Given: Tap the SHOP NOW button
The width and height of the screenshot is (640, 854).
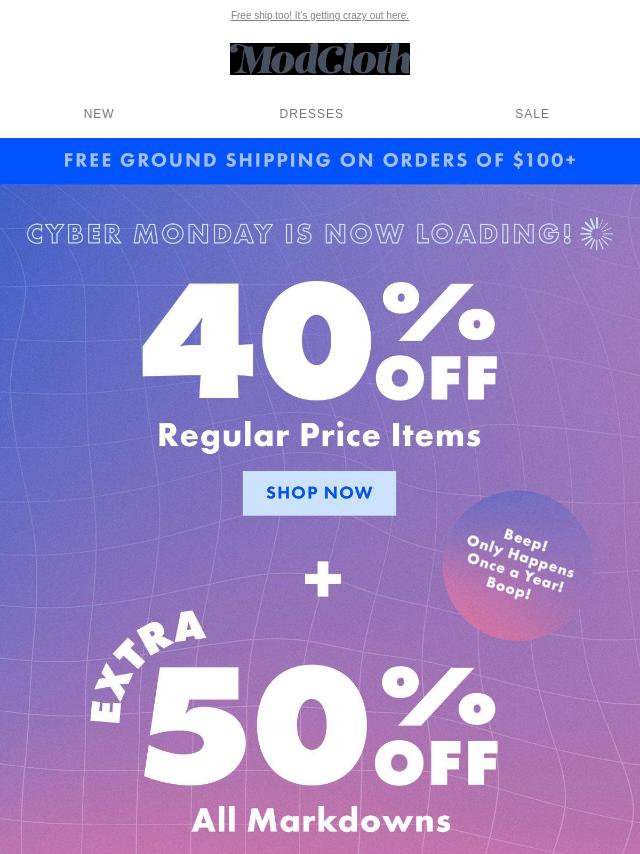Looking at the screenshot, I should point(319,493).
